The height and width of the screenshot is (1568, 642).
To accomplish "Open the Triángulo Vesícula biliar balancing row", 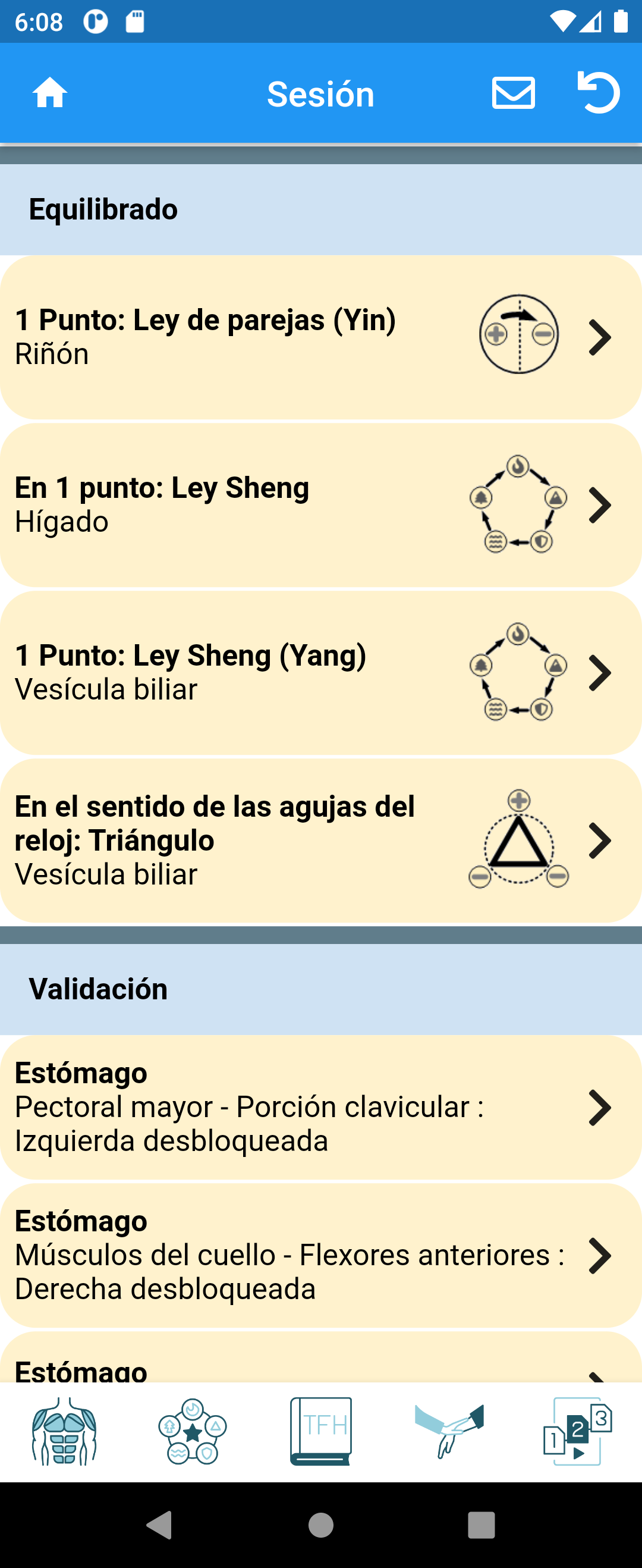I will 320,841.
